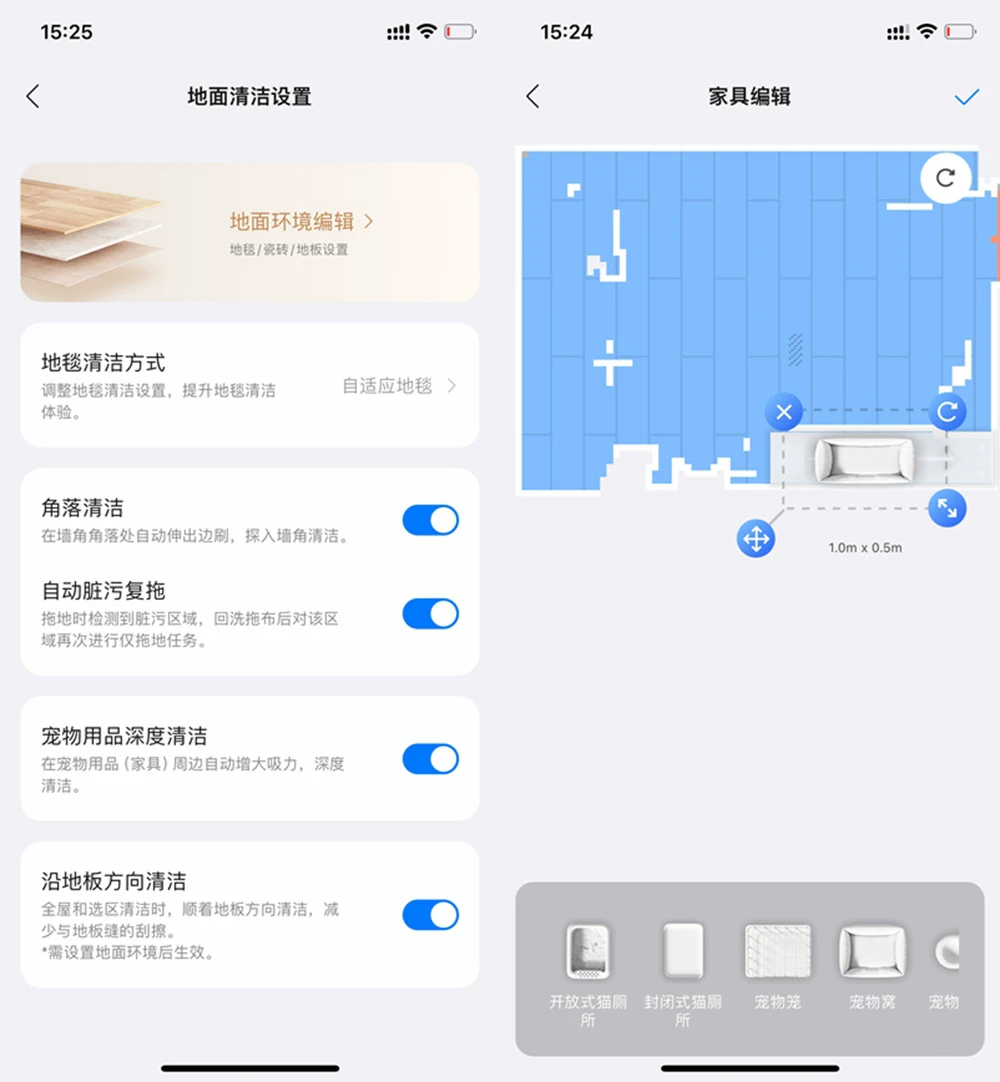The width and height of the screenshot is (1000, 1082).
Task: Toggle 角落清洁 switch
Action: click(x=430, y=520)
